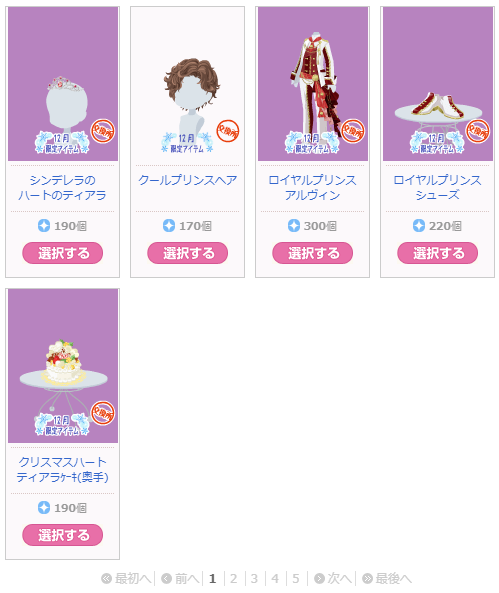Tap 選択する for ロイヤルプリンスシューズ
499x593 pixels.
tap(437, 253)
